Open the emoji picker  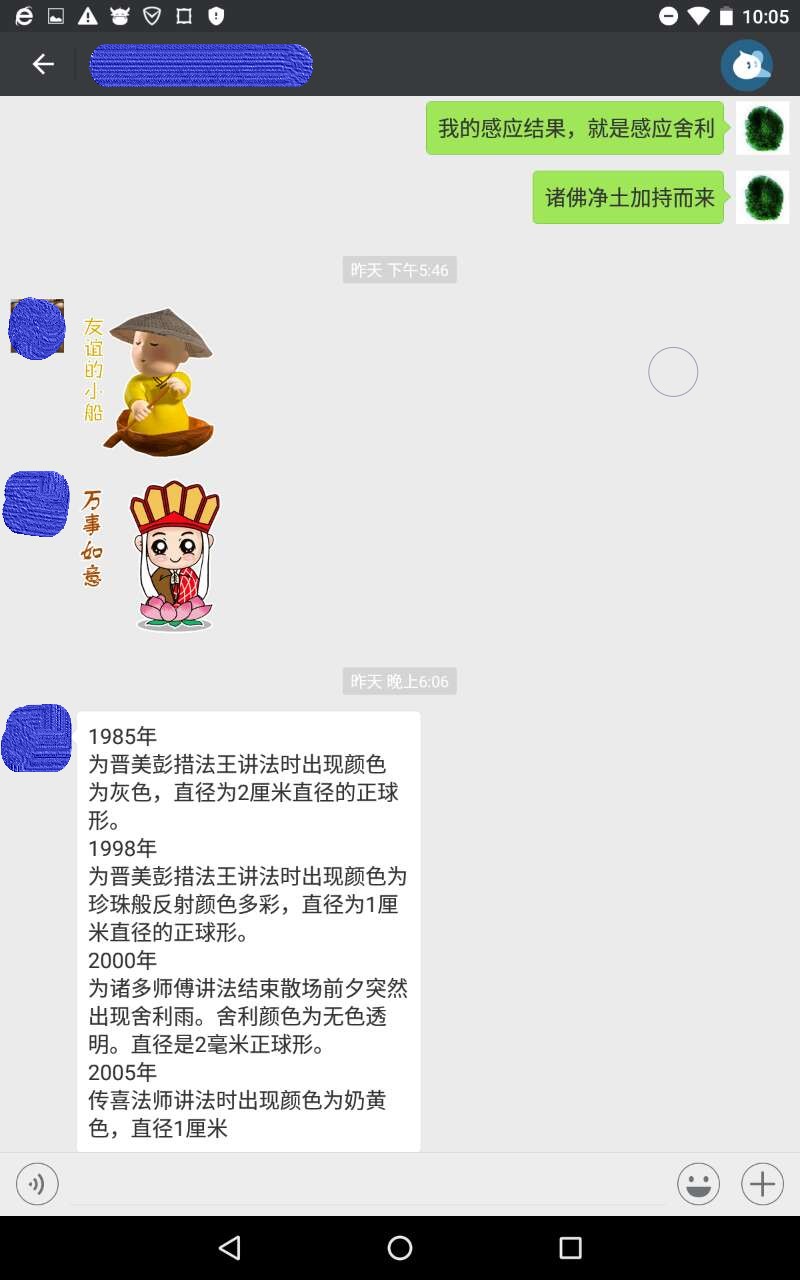pyautogui.click(x=698, y=1185)
